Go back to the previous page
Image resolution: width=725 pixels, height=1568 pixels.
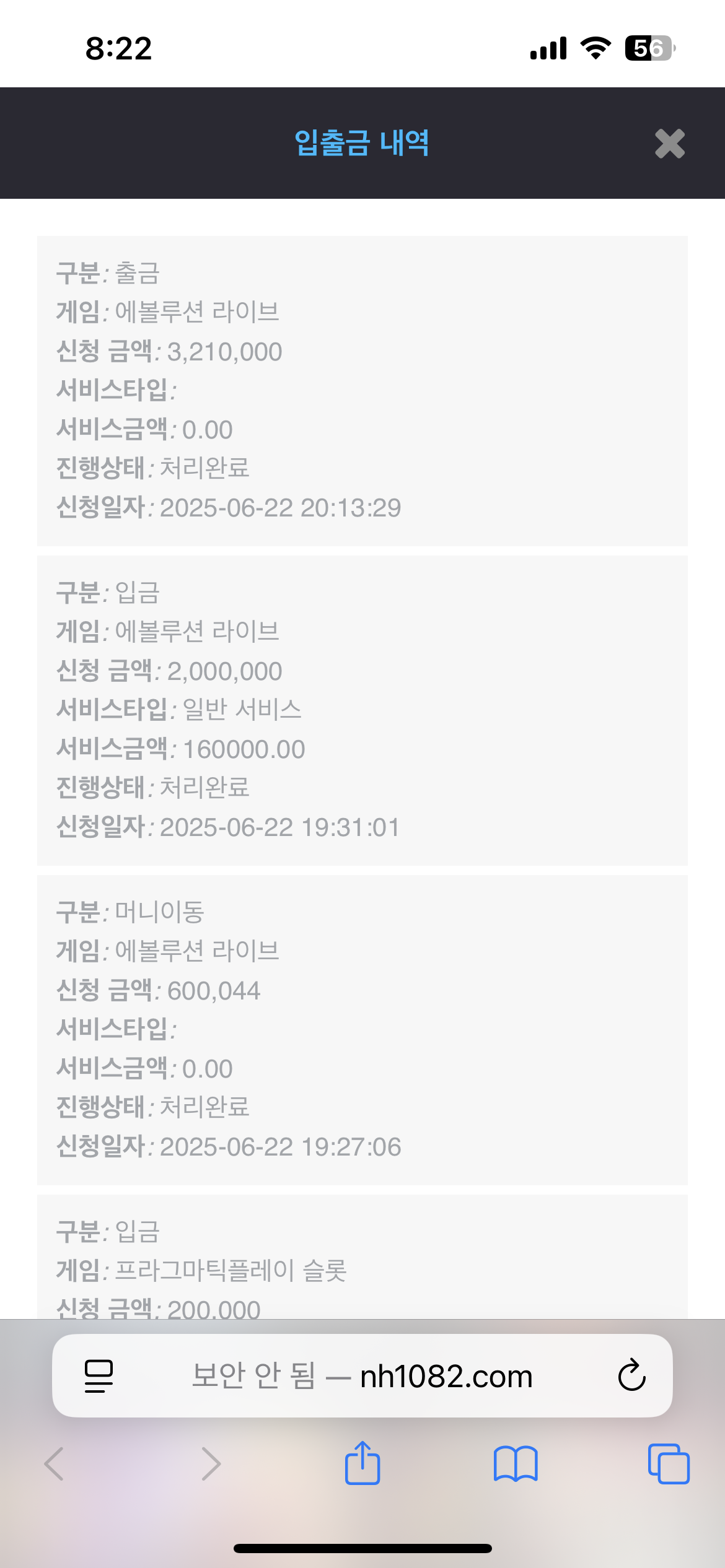[x=55, y=1464]
